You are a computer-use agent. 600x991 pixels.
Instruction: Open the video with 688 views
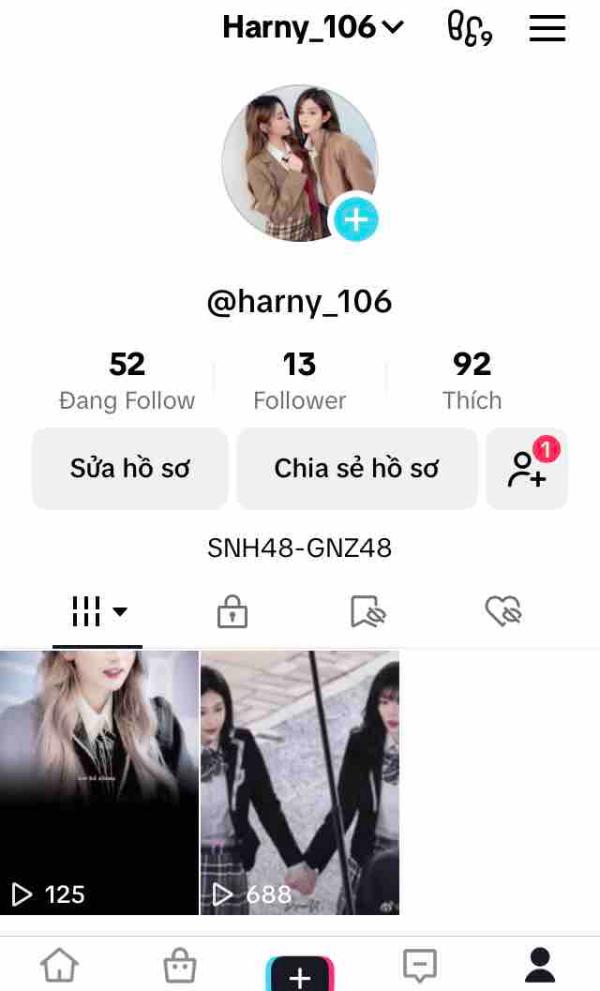point(300,782)
